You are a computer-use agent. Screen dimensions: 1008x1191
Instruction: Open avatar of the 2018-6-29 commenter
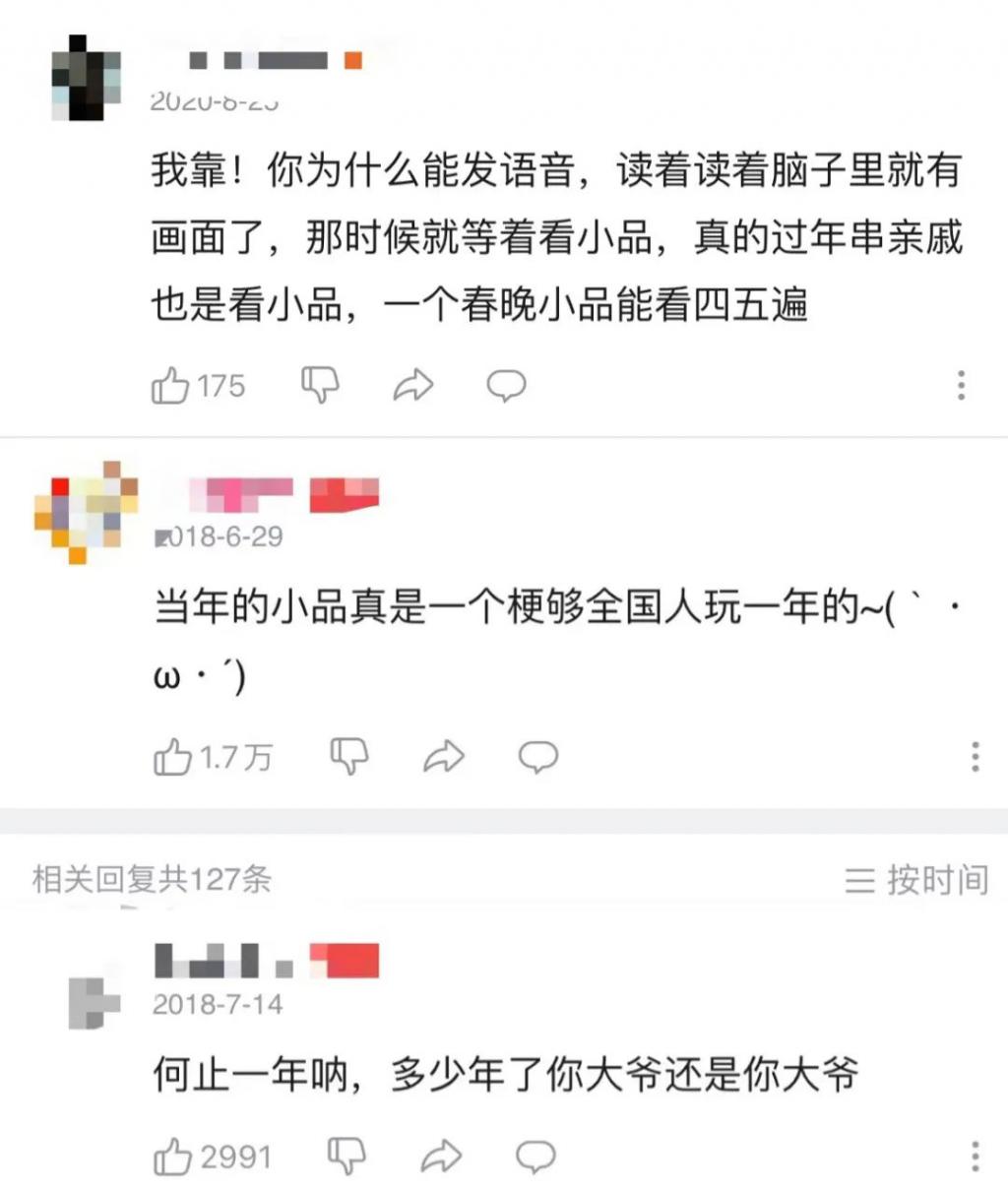pos(85,510)
